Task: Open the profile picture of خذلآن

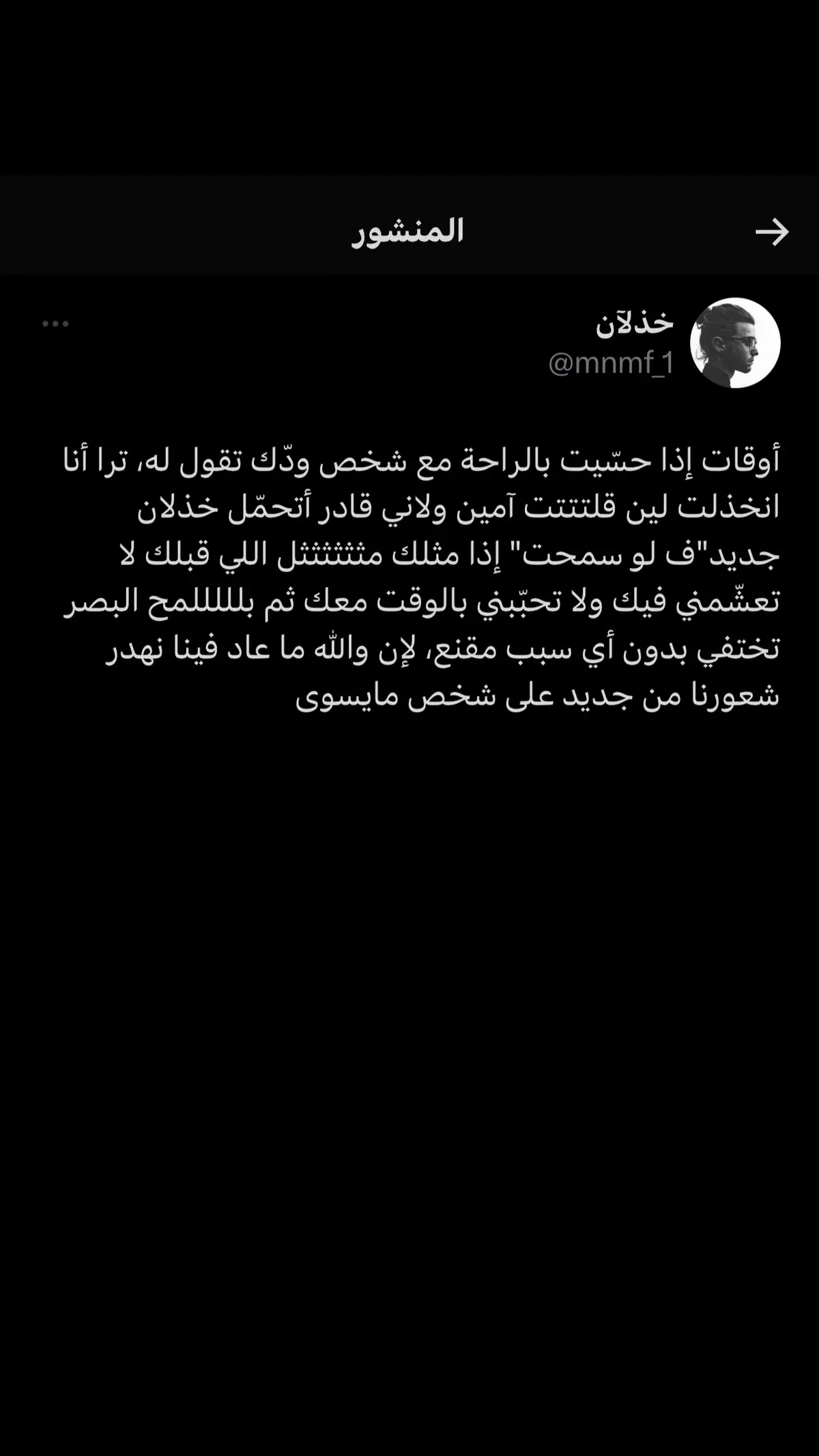Action: [x=735, y=343]
